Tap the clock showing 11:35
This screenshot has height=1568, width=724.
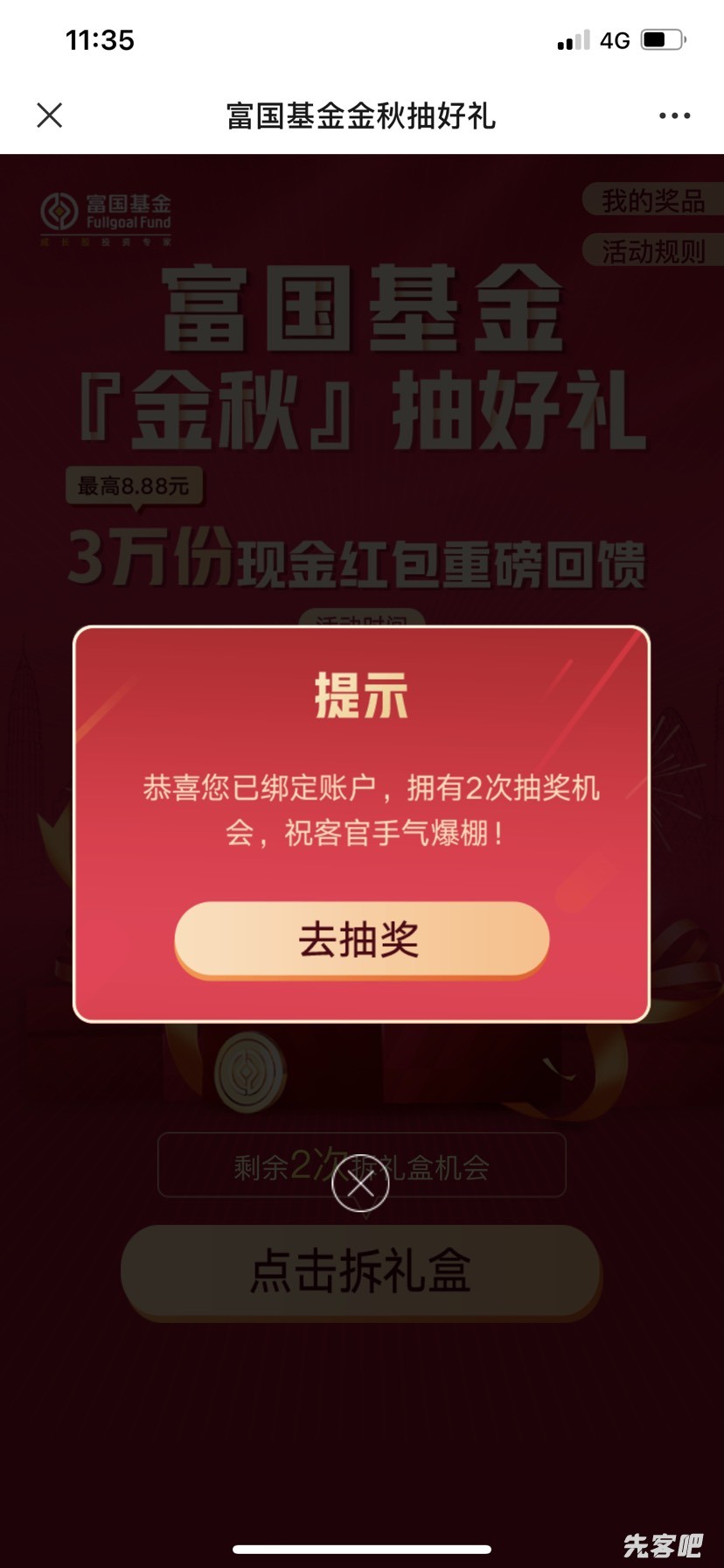point(101,39)
